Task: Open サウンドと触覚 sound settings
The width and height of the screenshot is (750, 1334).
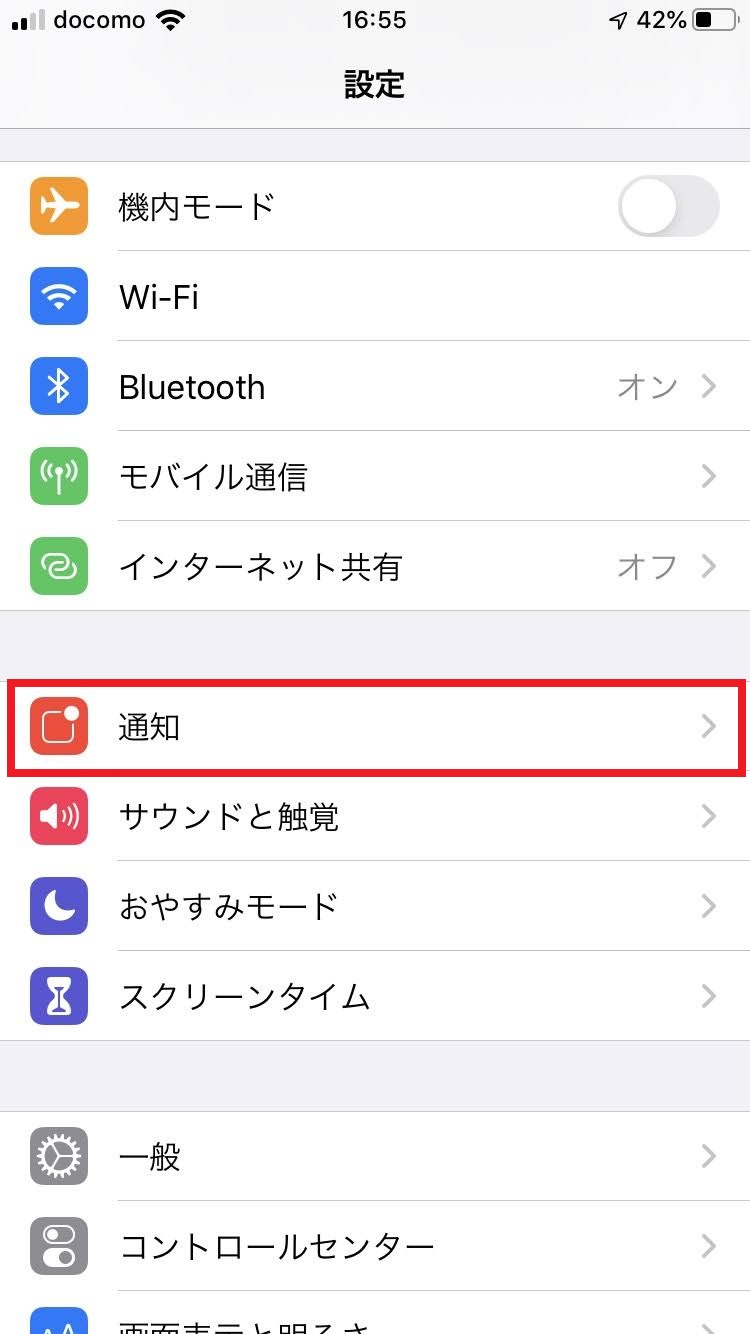Action: pos(375,816)
